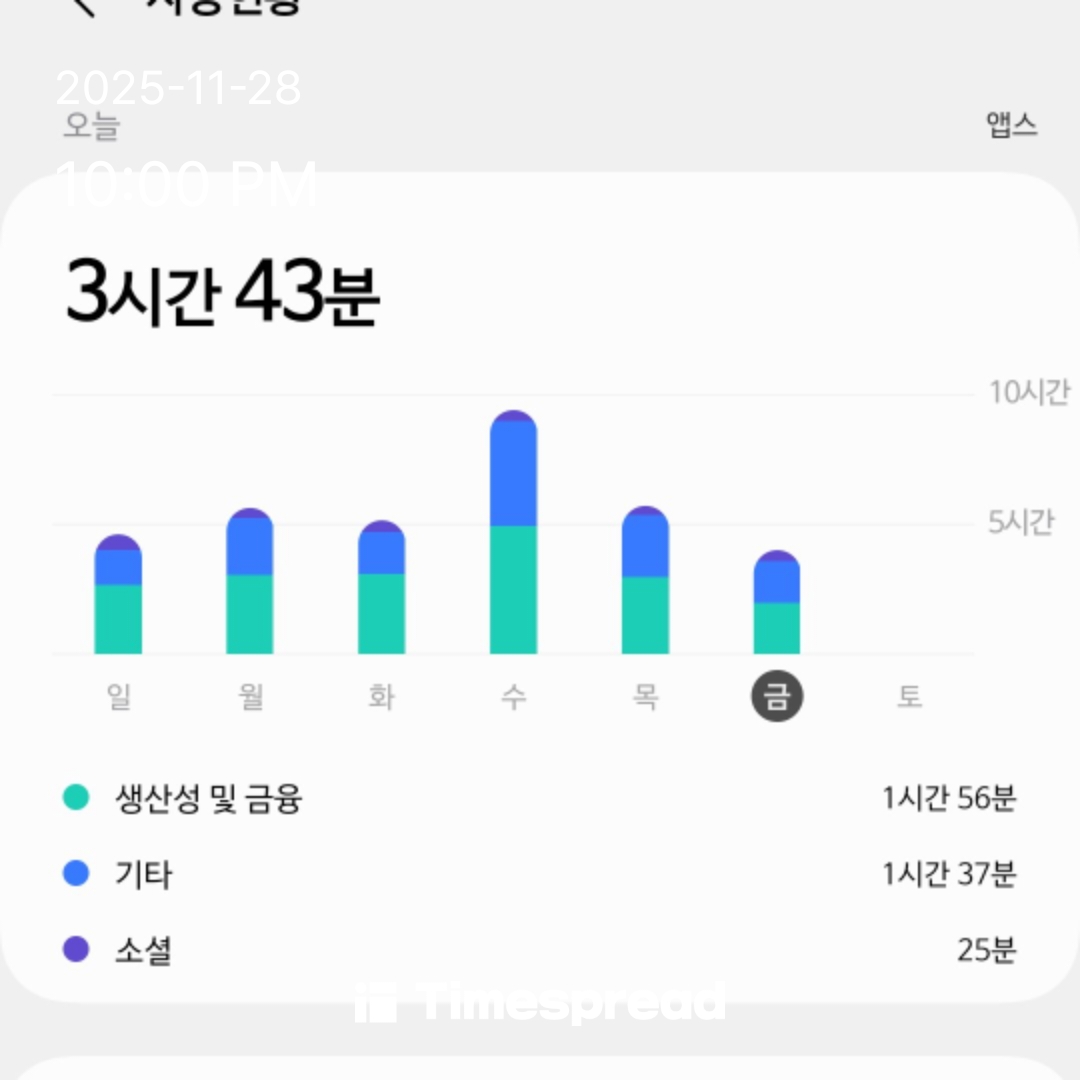
Task: Open the 기타 category row
Action: pyautogui.click(x=540, y=874)
